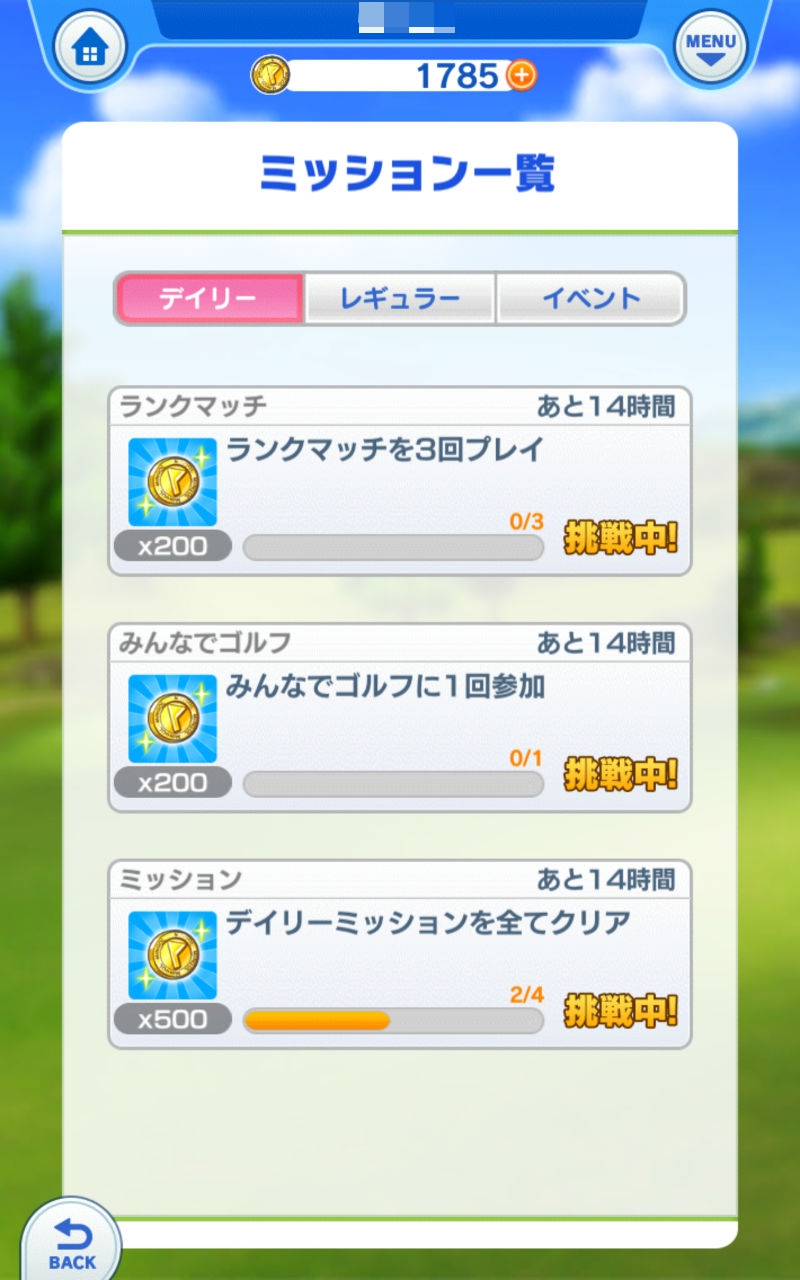Select the デイリー tab
The width and height of the screenshot is (800, 1280).
pos(208,299)
